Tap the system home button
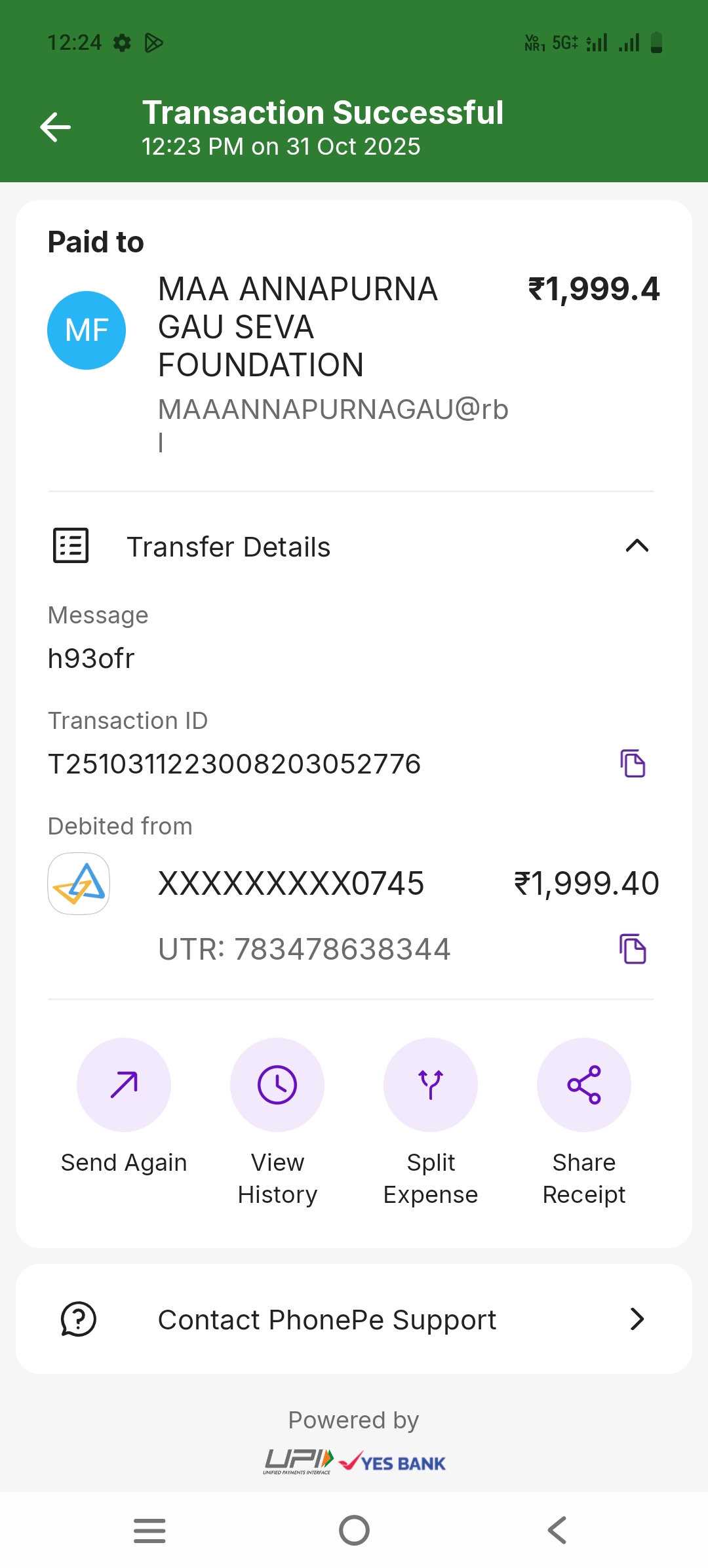Screen dimensions: 708x1568 pyautogui.click(x=354, y=1531)
